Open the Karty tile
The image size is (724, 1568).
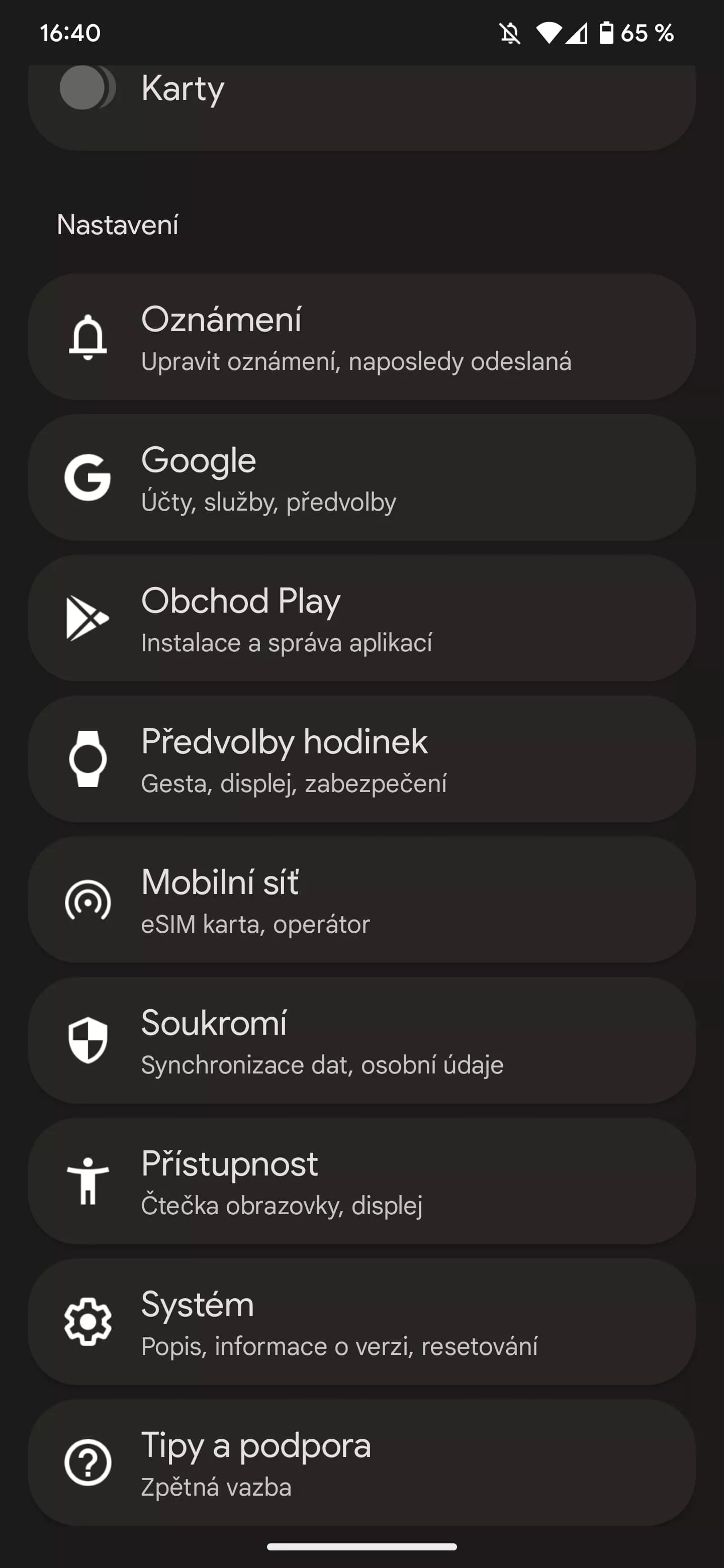[361, 107]
